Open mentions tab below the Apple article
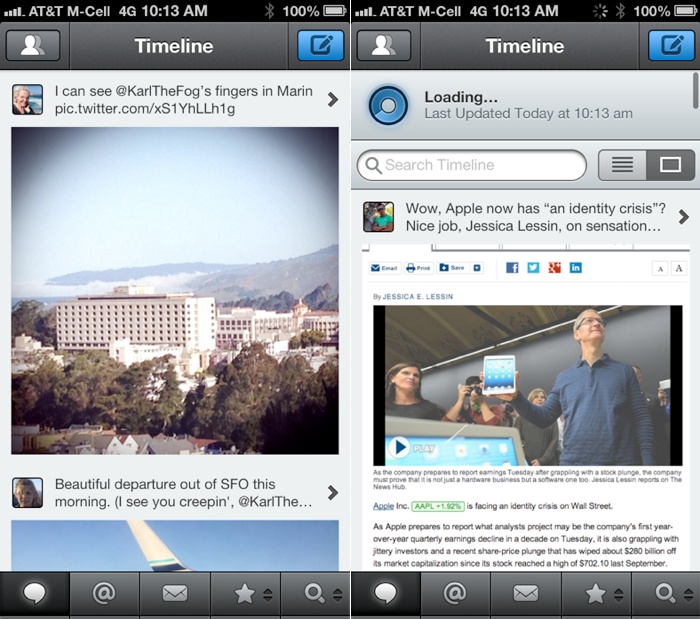 (x=455, y=595)
